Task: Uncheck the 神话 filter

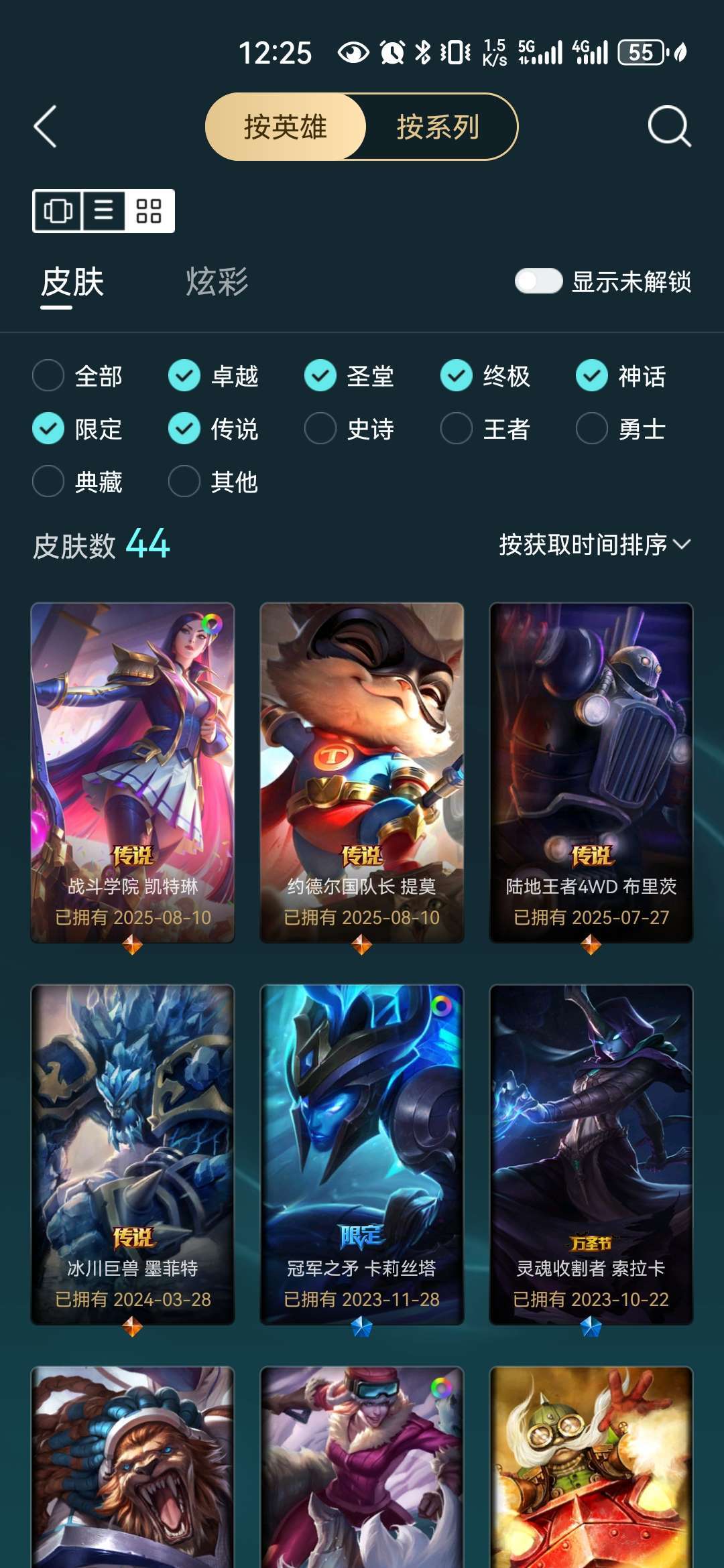Action: click(x=621, y=375)
